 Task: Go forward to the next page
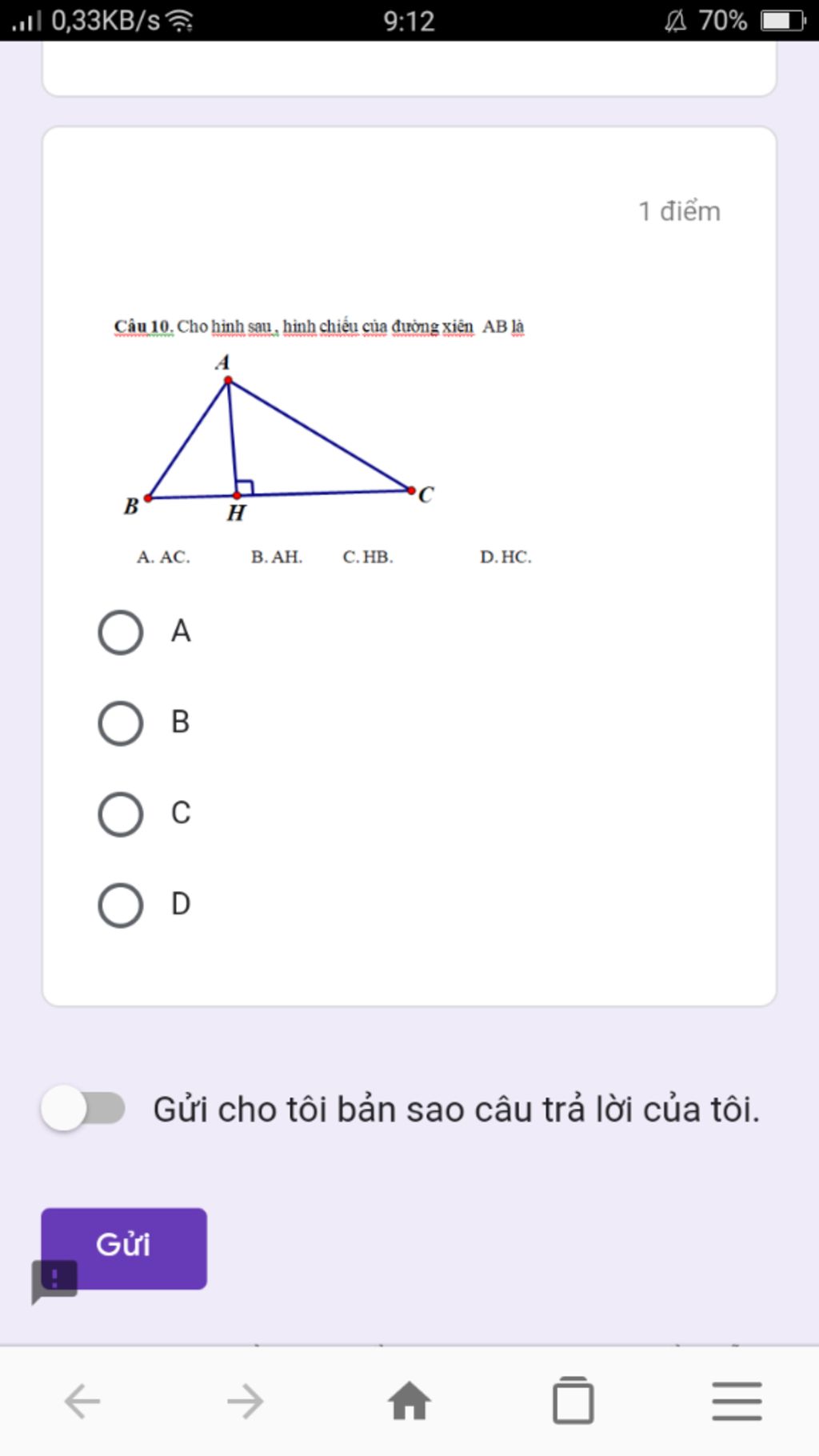246,1402
